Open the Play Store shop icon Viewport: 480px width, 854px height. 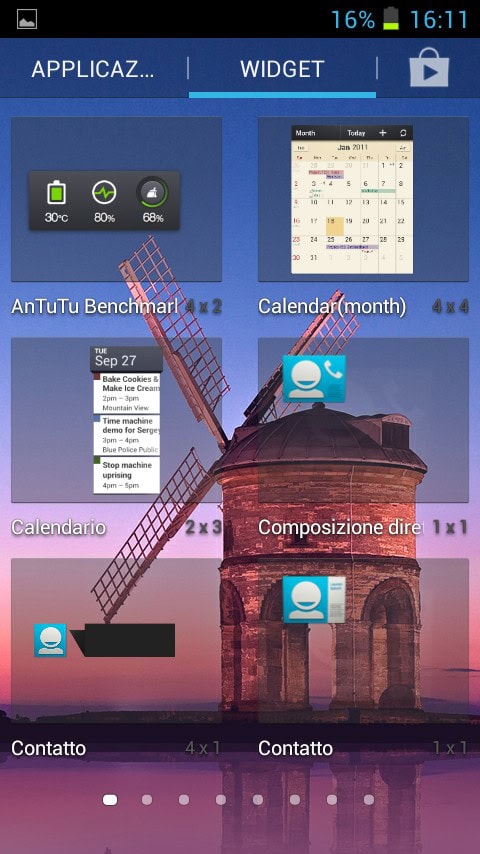(x=429, y=68)
